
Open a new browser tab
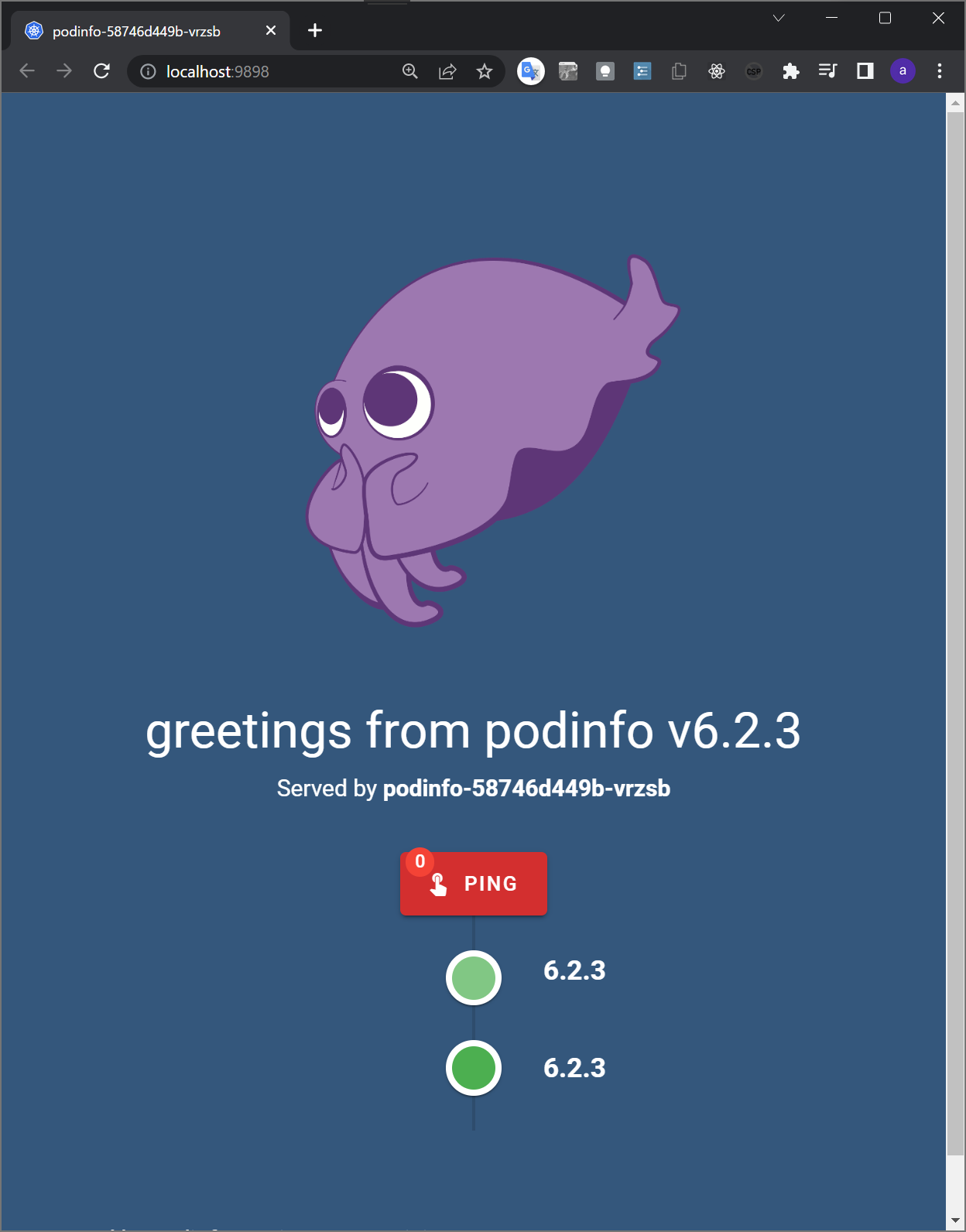[x=315, y=30]
